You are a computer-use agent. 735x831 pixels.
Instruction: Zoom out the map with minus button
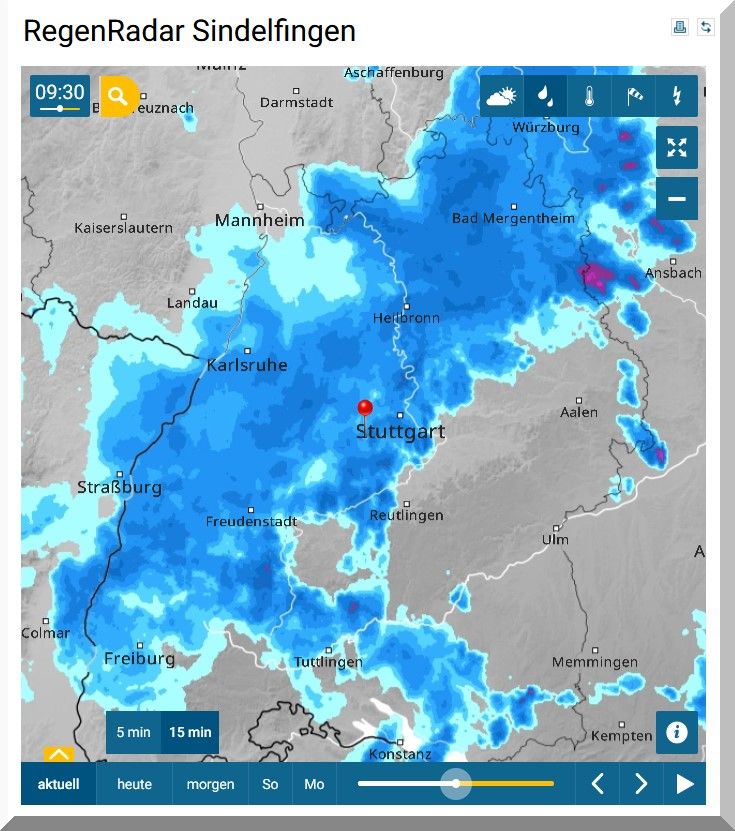click(677, 199)
